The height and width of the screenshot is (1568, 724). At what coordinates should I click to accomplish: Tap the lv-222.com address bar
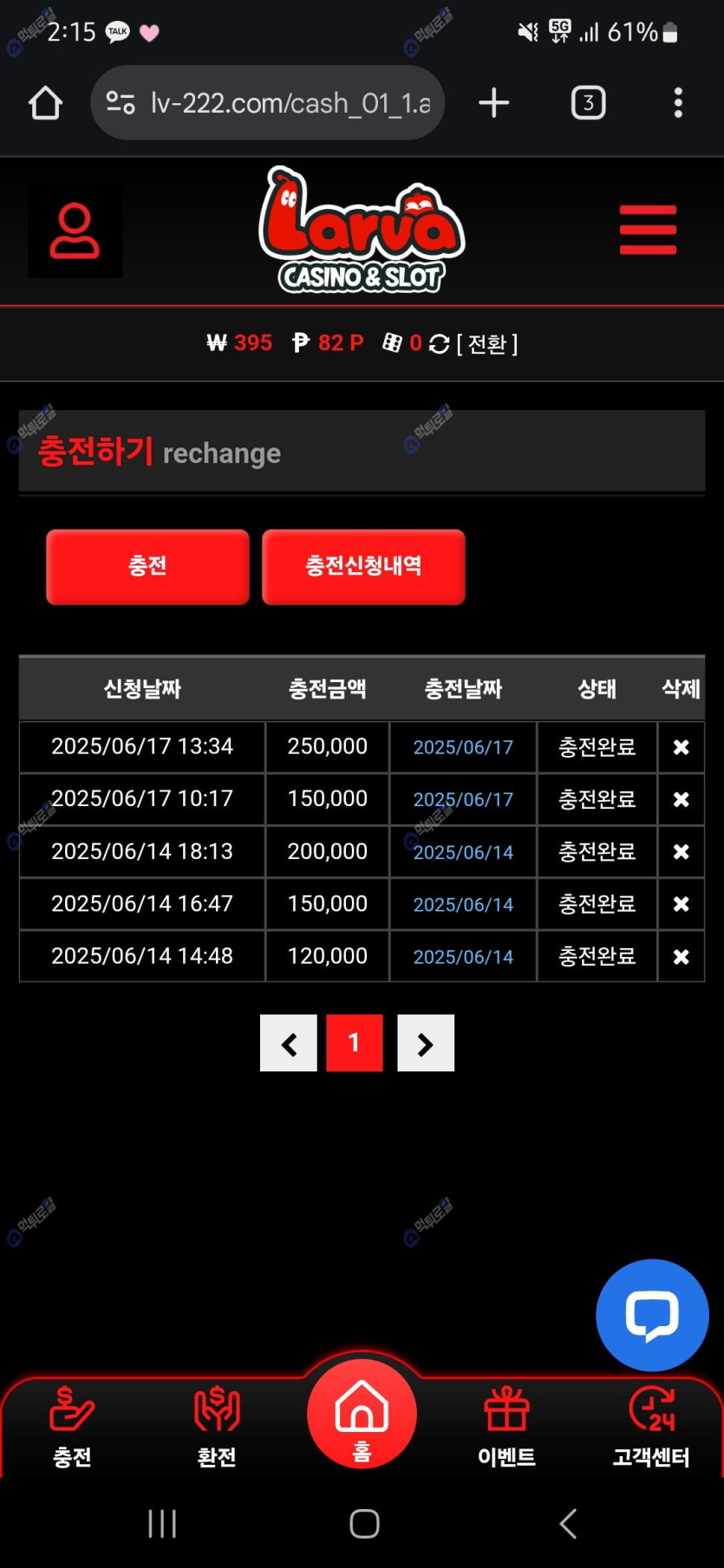(267, 103)
